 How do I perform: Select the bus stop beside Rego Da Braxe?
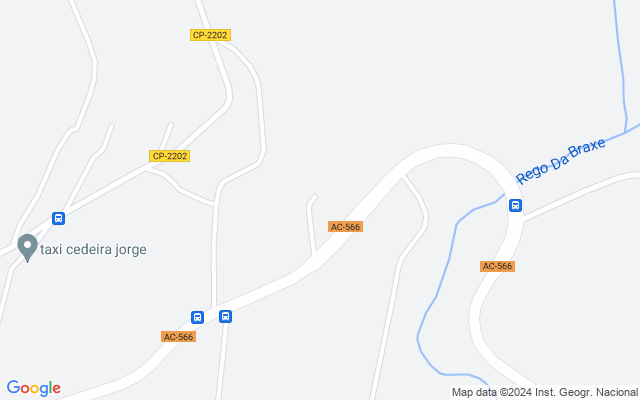[515, 206]
